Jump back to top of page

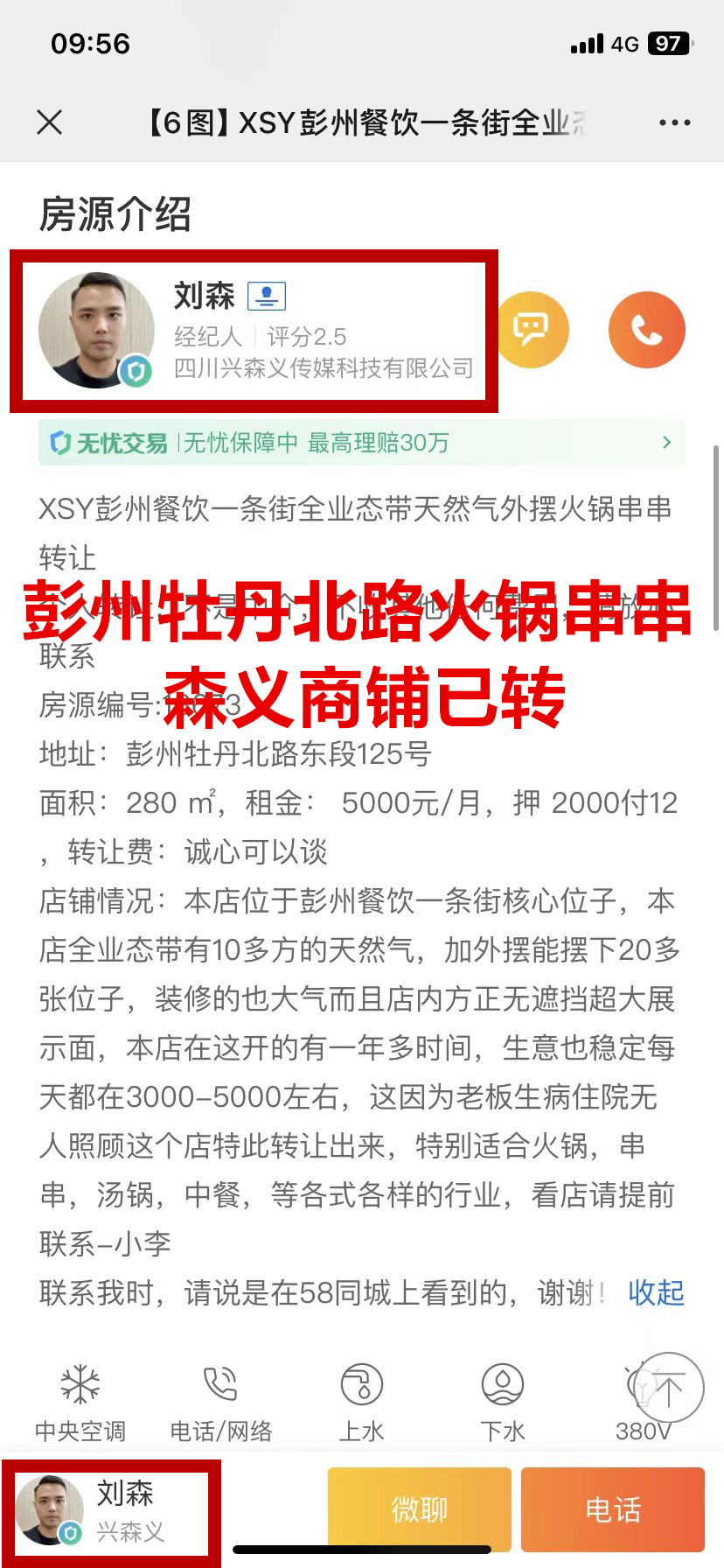[x=669, y=1388]
